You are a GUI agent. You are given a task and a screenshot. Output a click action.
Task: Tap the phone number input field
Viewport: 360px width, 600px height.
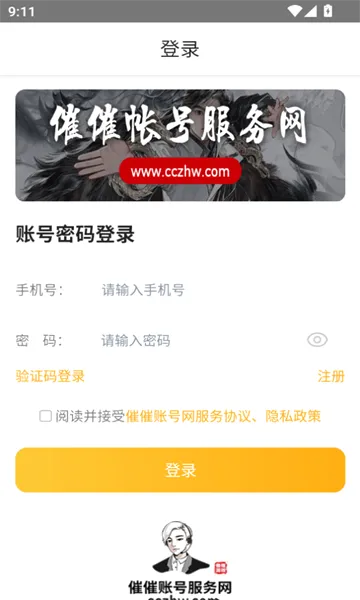point(222,290)
